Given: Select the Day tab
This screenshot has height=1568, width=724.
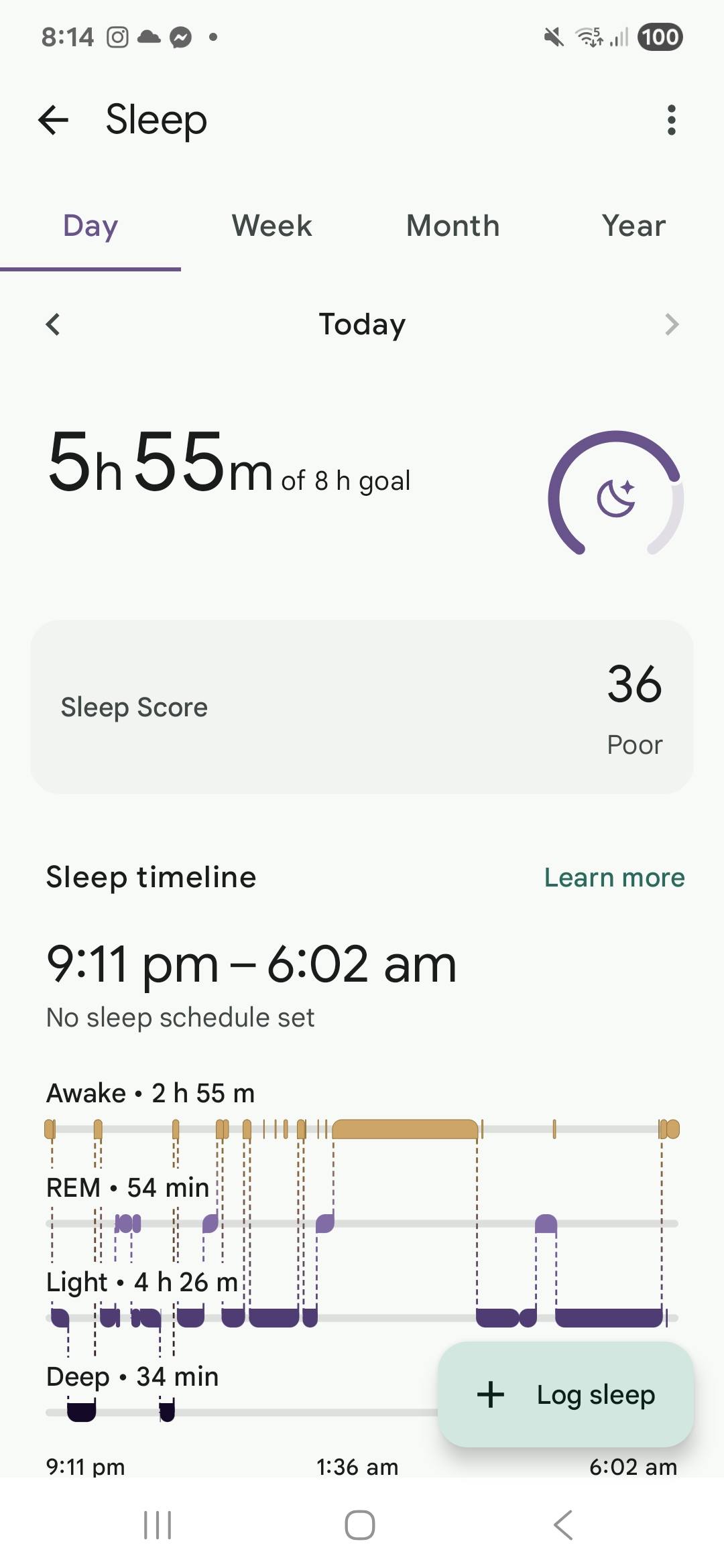Looking at the screenshot, I should 90,226.
